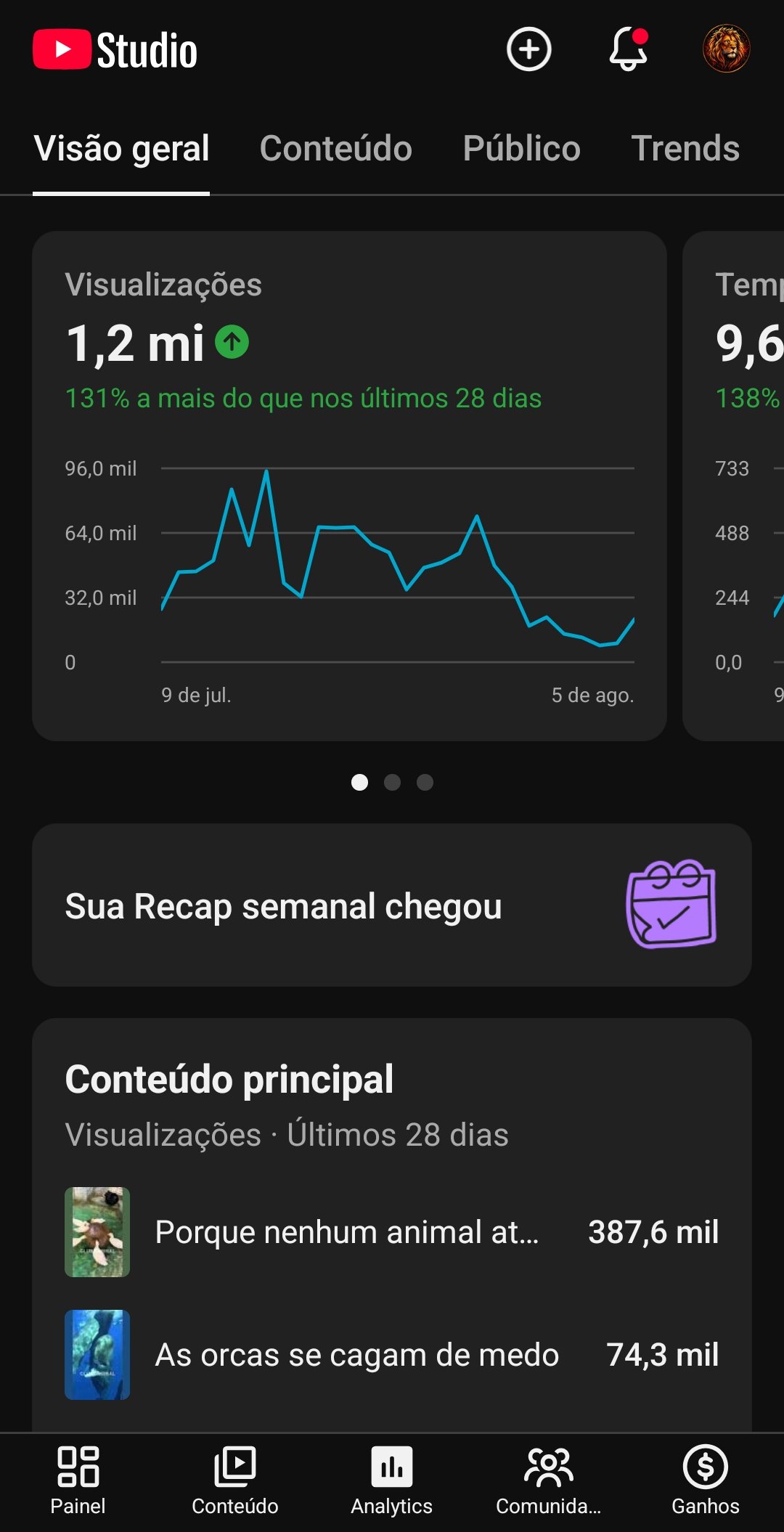Open video As orcas se cagam de medo
This screenshot has height=1532, width=784.
392,1355
